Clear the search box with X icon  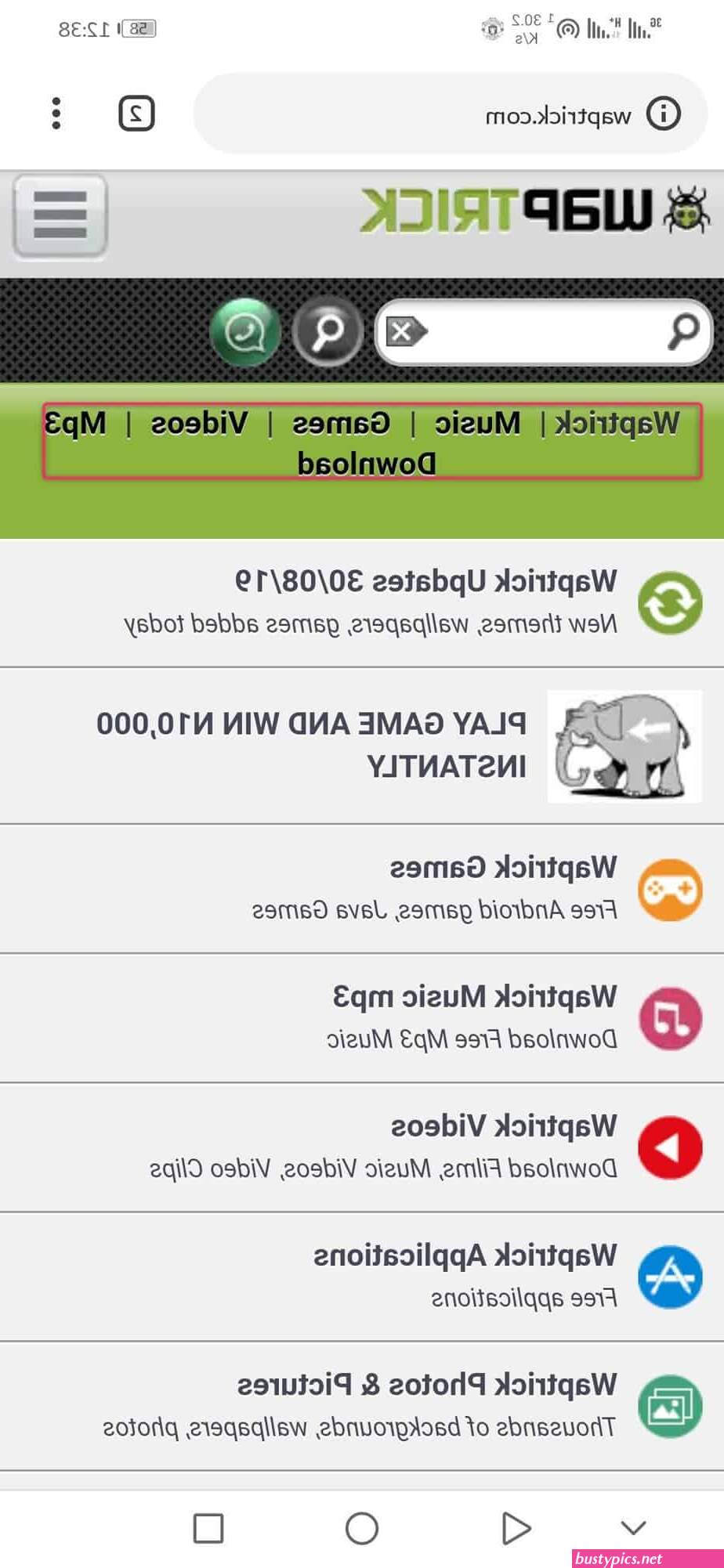[x=405, y=332]
